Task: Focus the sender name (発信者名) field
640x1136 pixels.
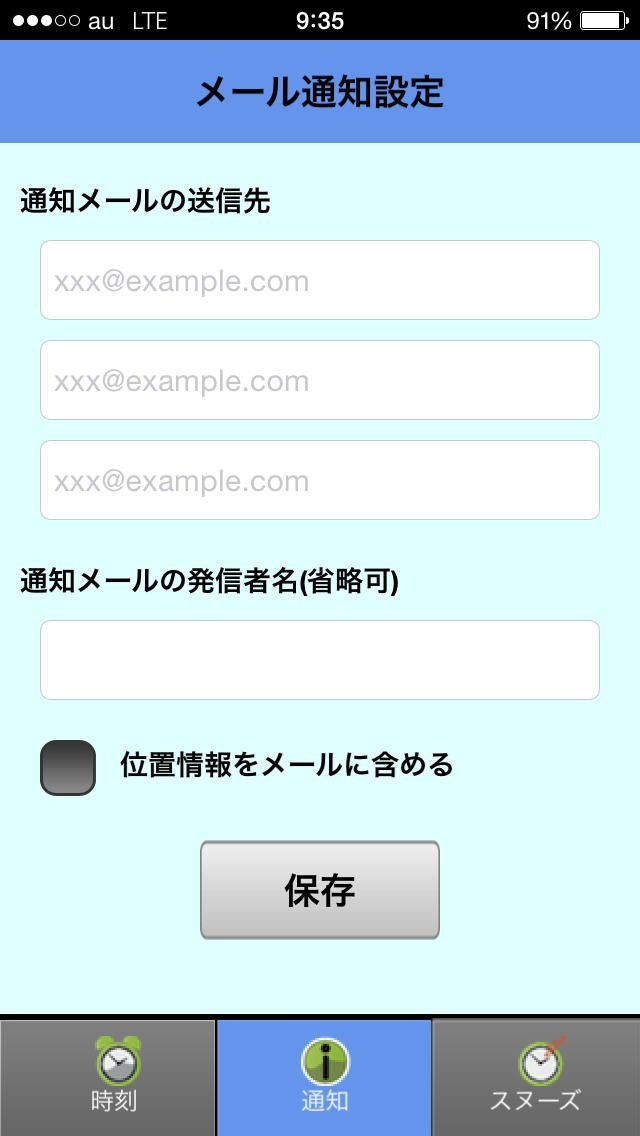Action: pos(320,660)
